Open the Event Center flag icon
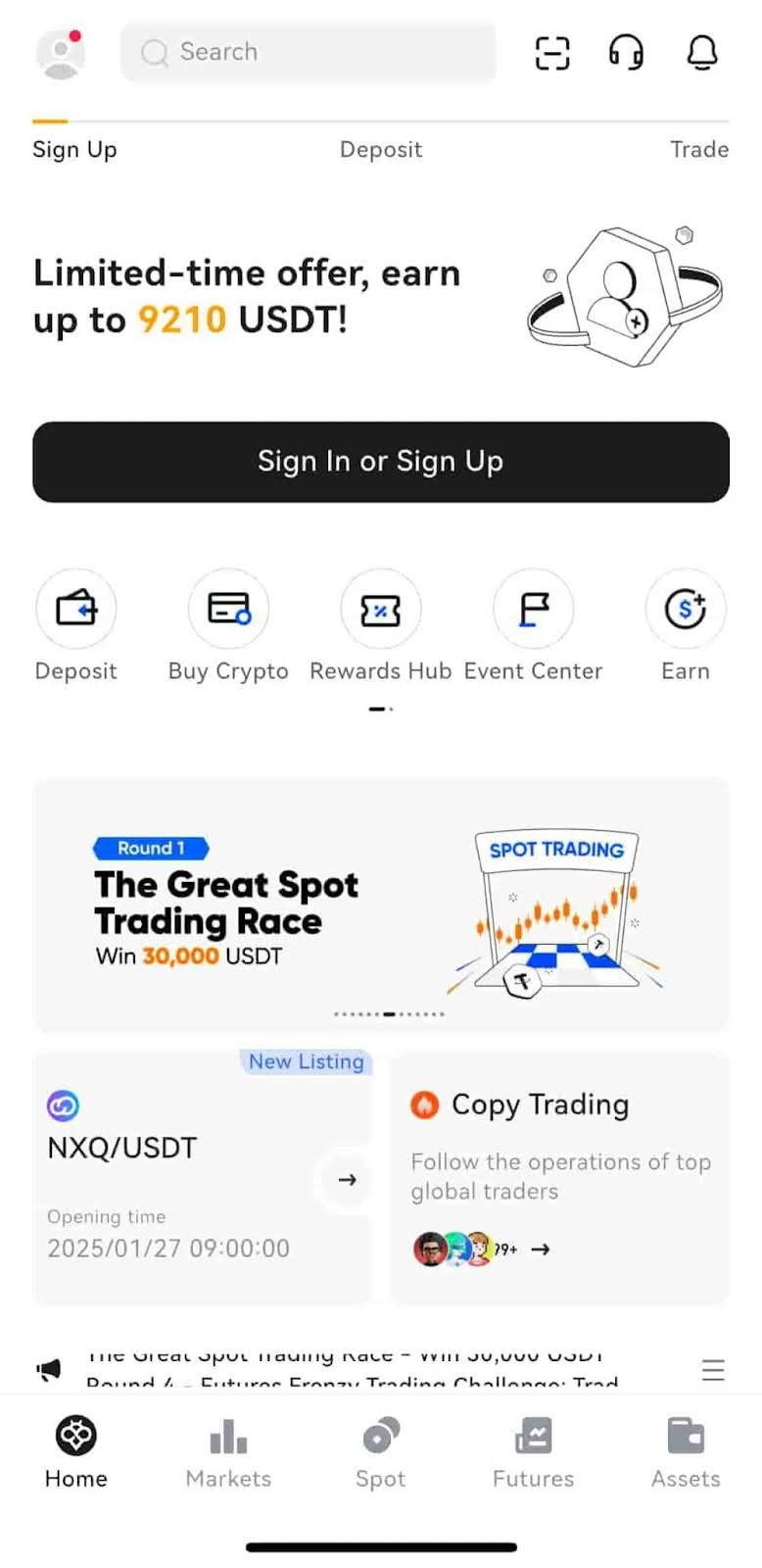 tap(533, 609)
